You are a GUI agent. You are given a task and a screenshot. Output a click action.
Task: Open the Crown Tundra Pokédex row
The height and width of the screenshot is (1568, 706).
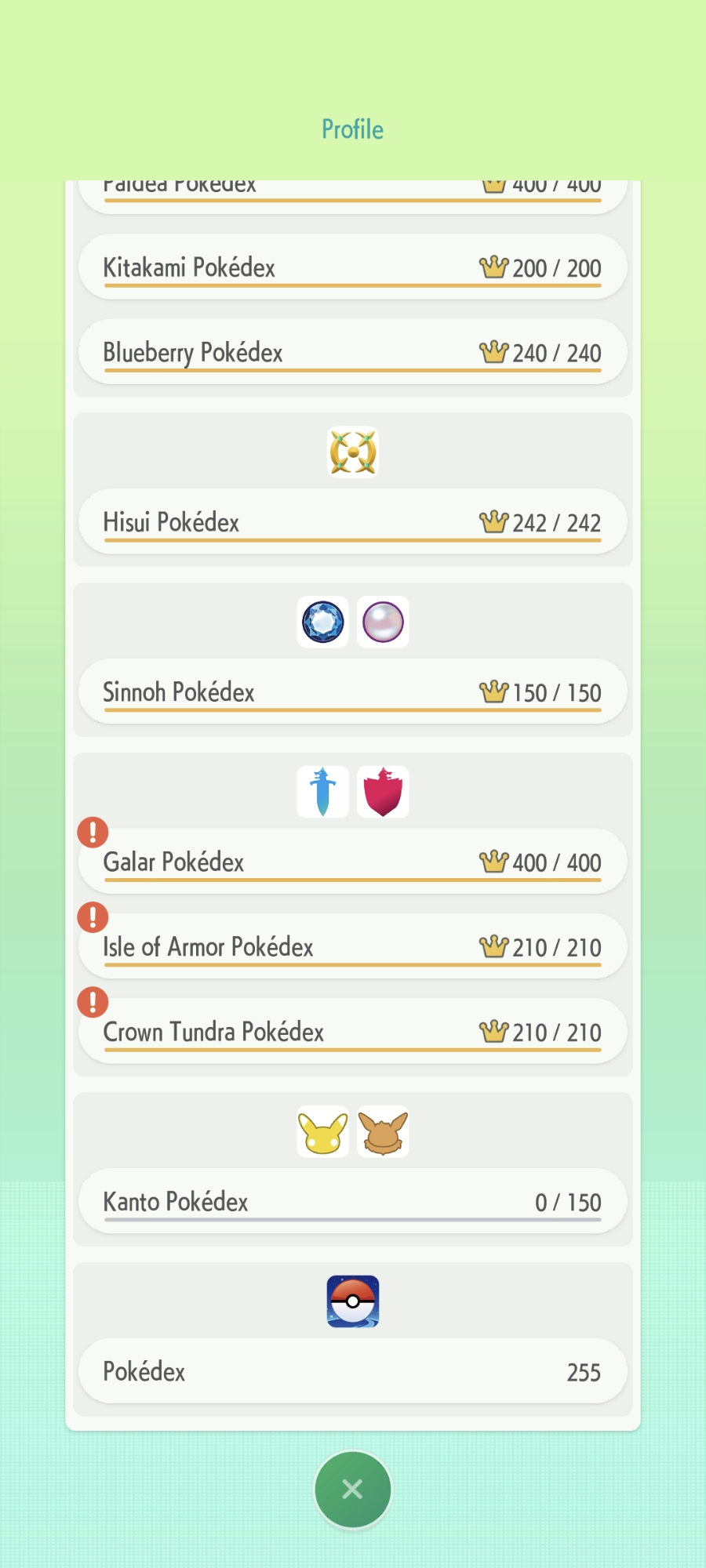[352, 1031]
